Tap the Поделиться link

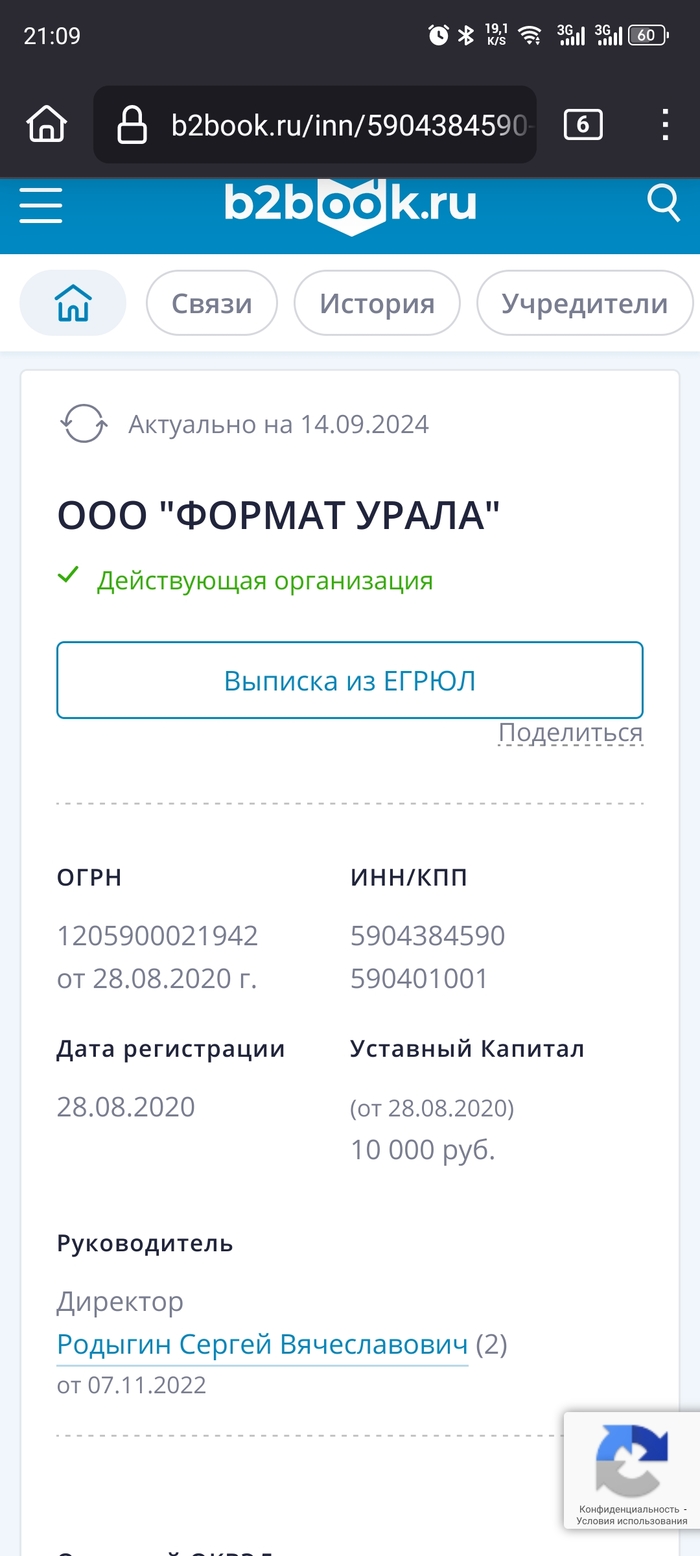click(570, 732)
